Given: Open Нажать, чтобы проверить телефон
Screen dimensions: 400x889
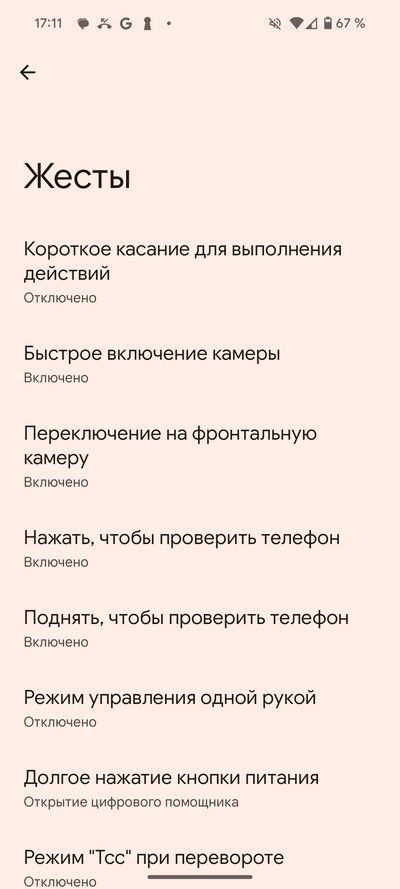Looking at the screenshot, I should (x=200, y=549).
